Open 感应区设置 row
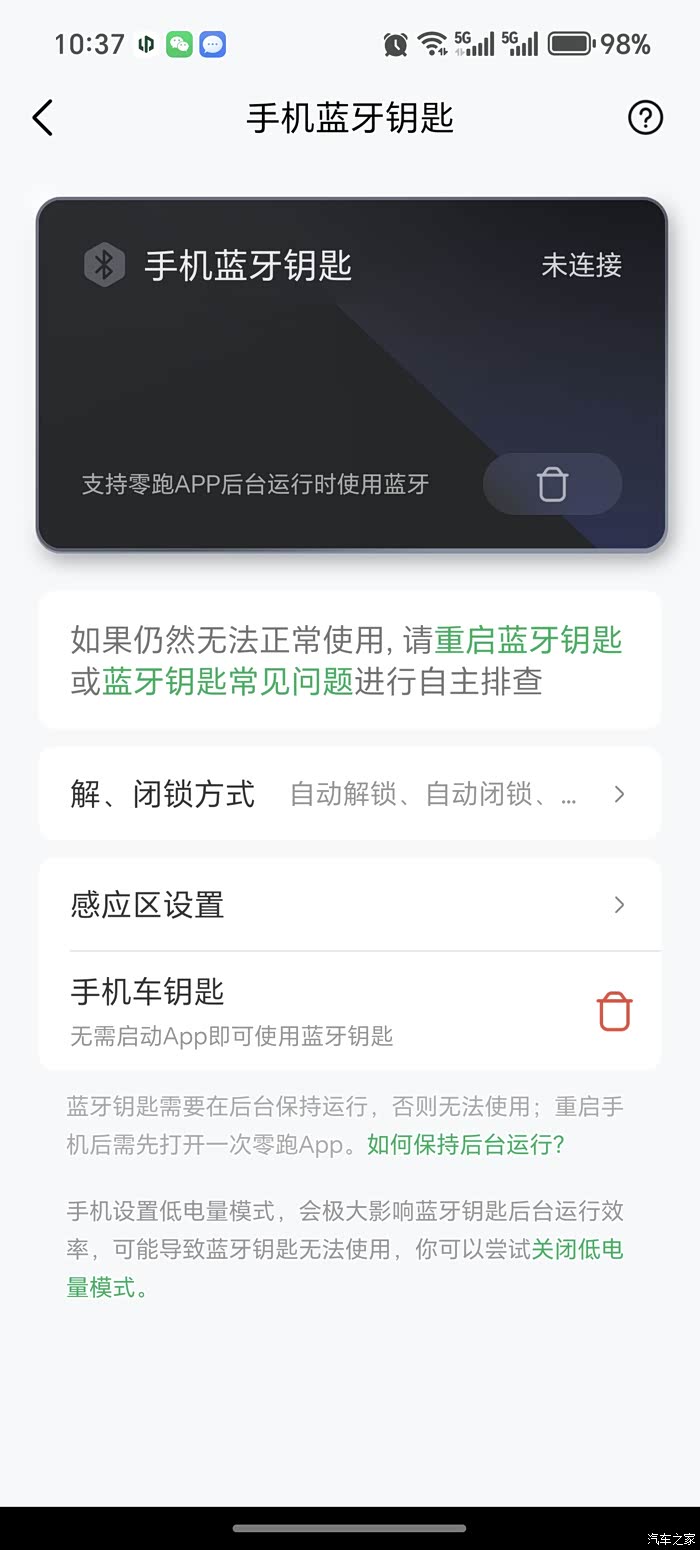Viewport: 700px width, 1550px height. coord(350,905)
